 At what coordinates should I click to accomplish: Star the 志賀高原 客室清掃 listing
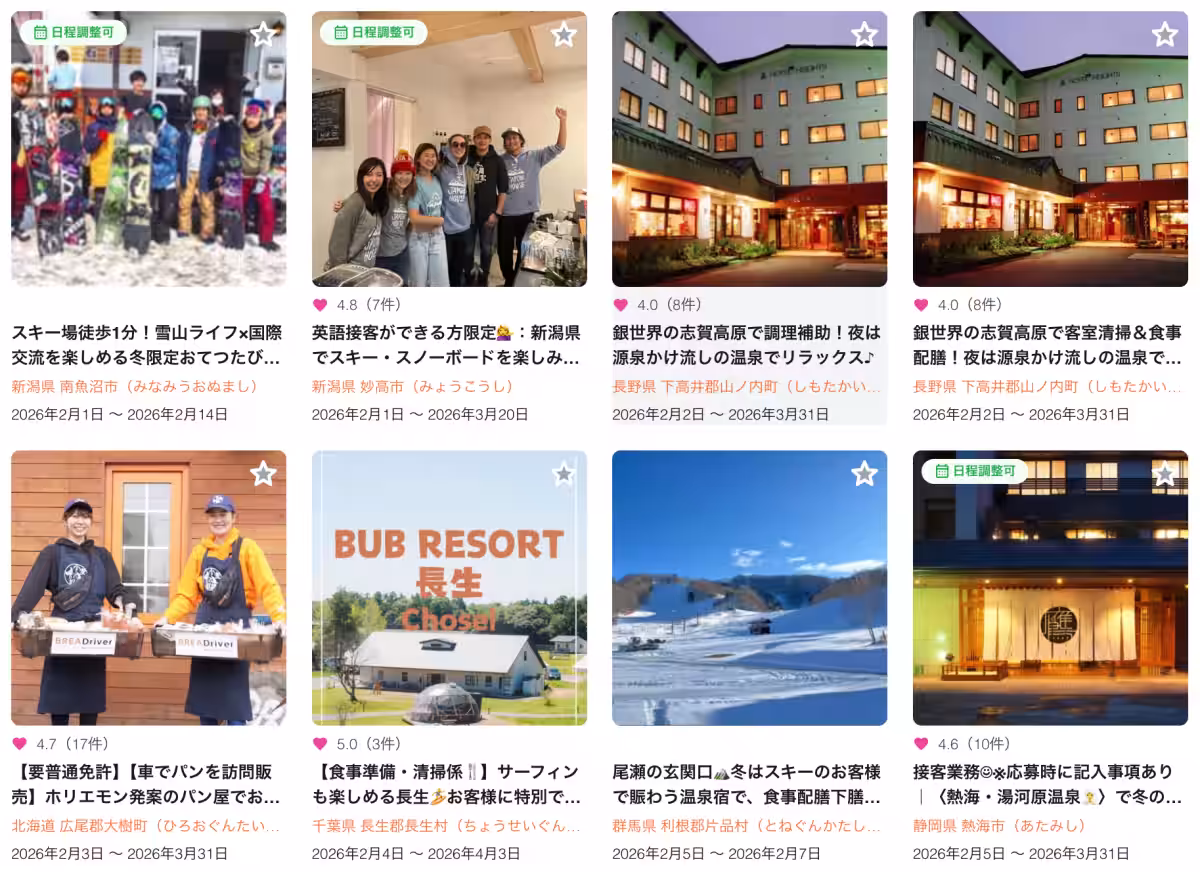point(1165,35)
